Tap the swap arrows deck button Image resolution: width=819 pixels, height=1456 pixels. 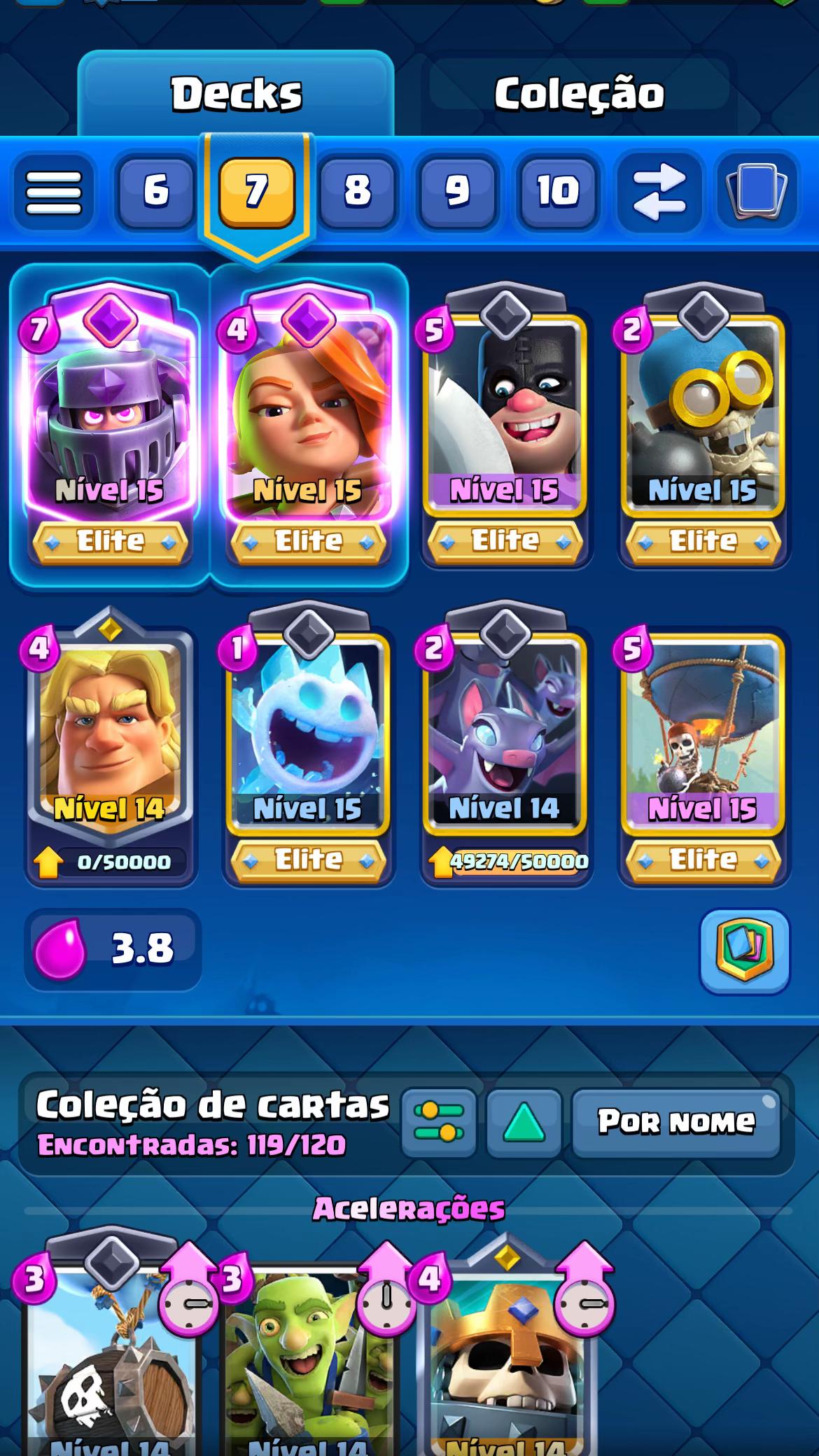658,192
